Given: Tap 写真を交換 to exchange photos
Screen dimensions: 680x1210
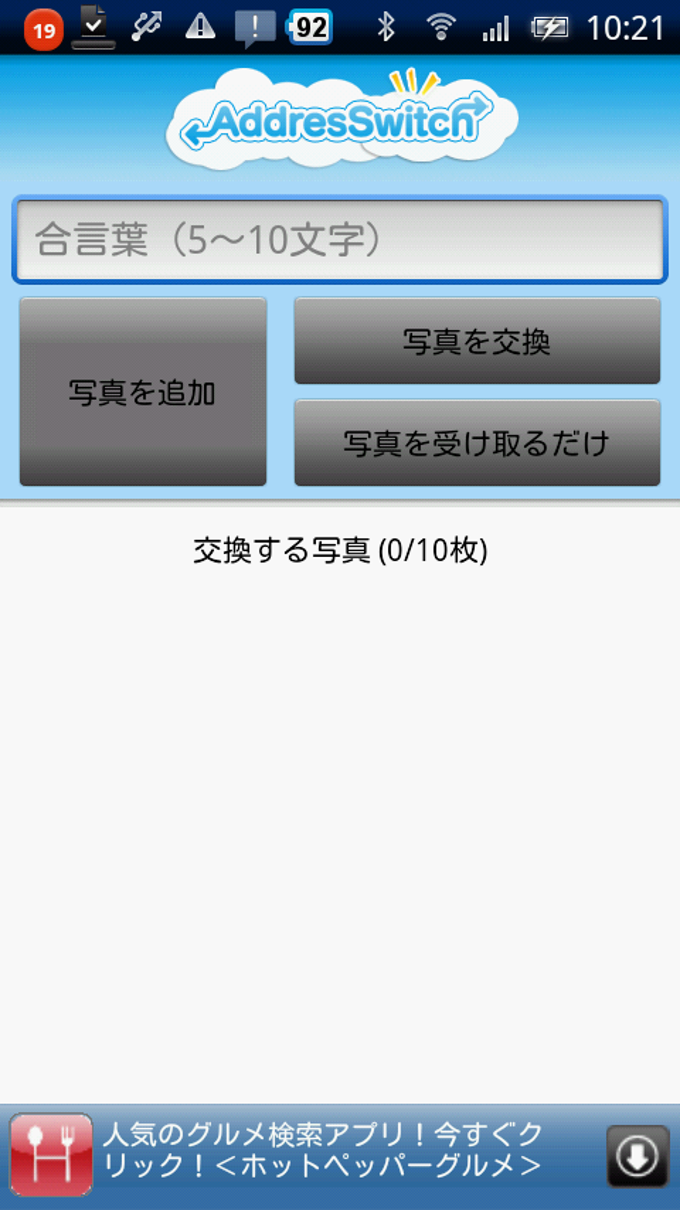Looking at the screenshot, I should coord(477,341).
